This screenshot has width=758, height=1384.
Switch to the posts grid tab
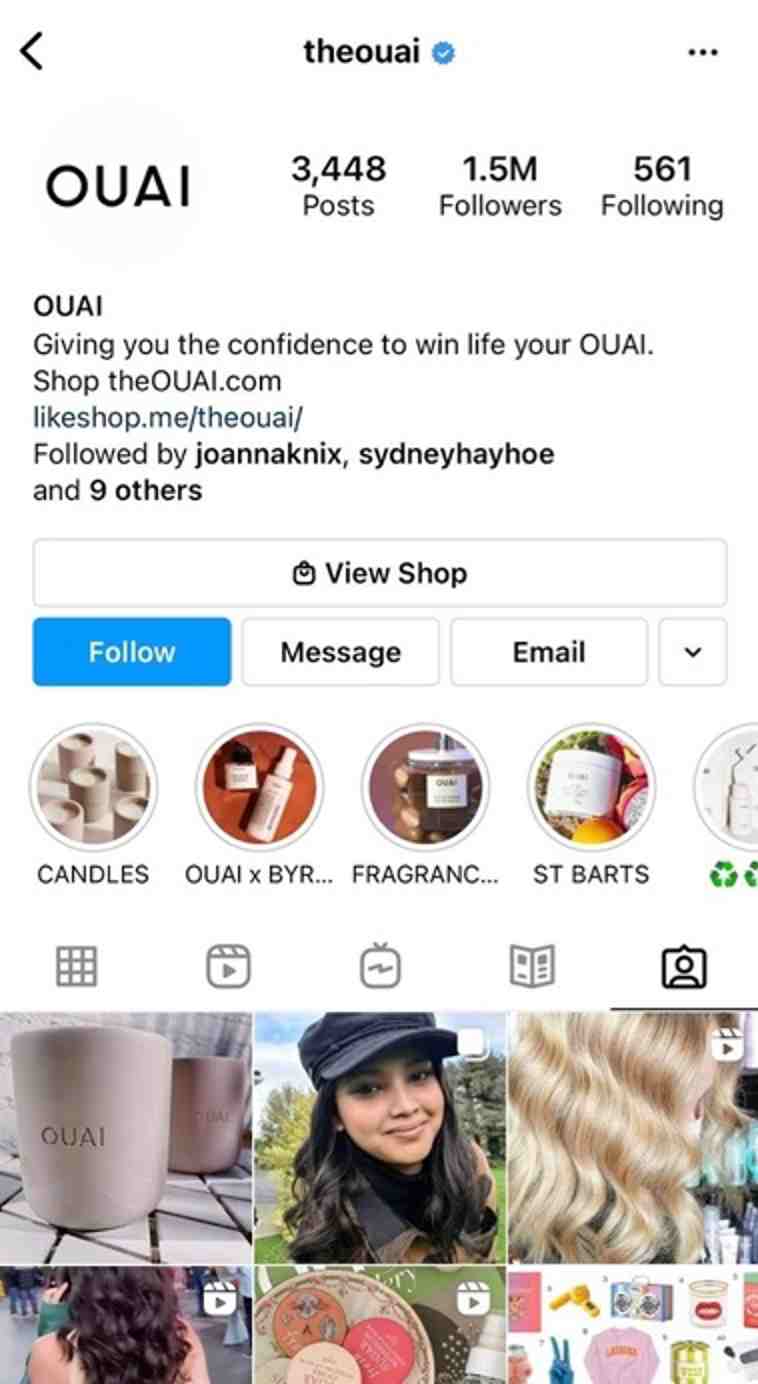click(76, 967)
